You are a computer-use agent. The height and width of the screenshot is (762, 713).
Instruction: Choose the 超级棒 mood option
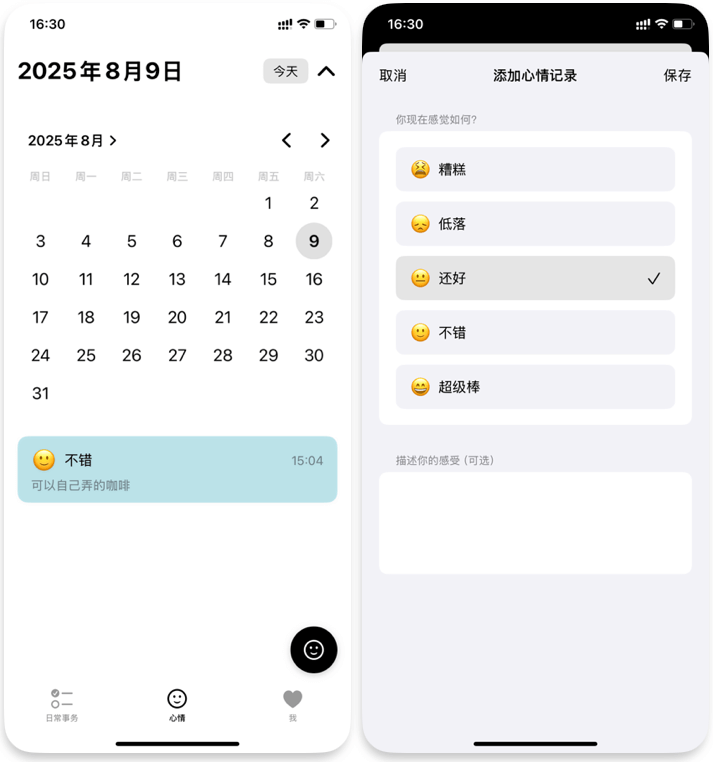click(535, 386)
